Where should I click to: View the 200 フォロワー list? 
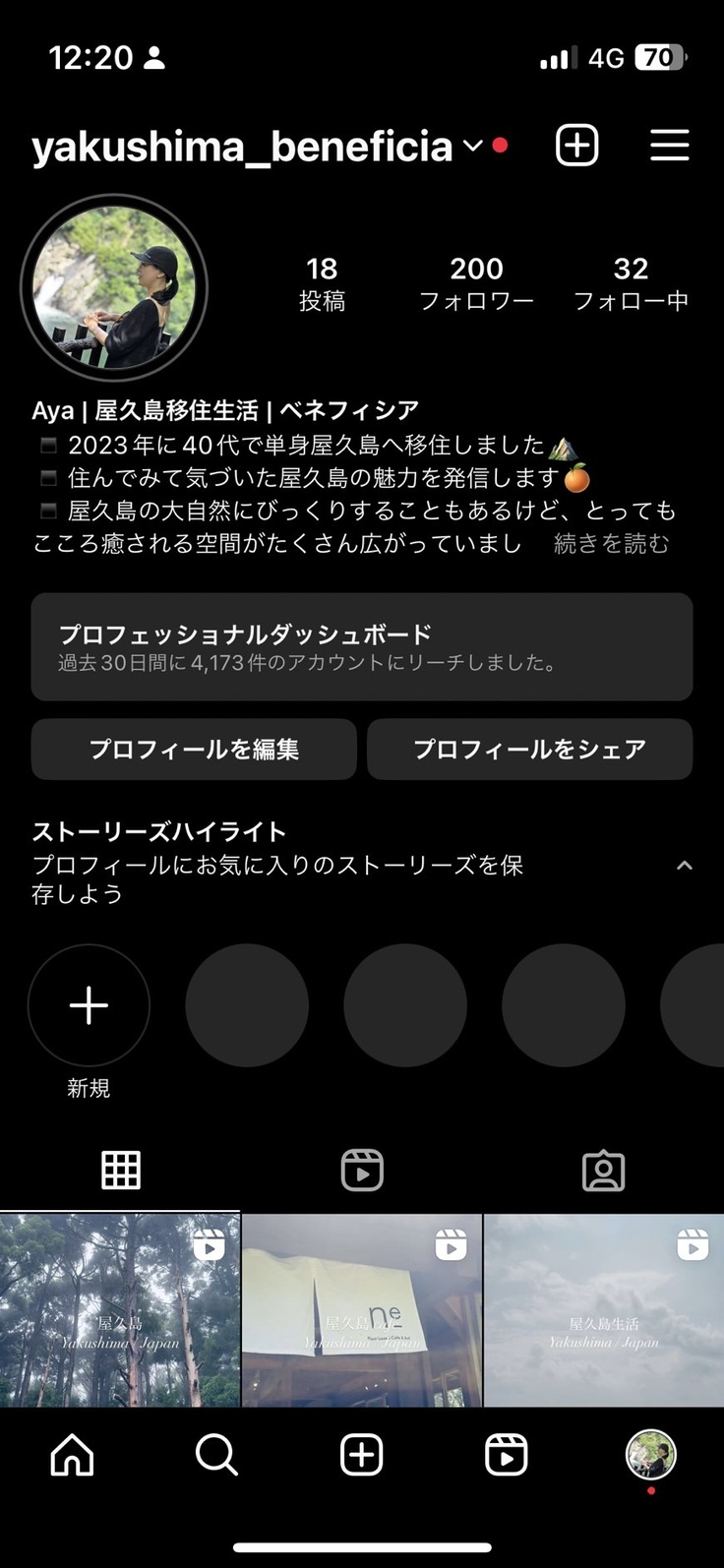coord(476,282)
